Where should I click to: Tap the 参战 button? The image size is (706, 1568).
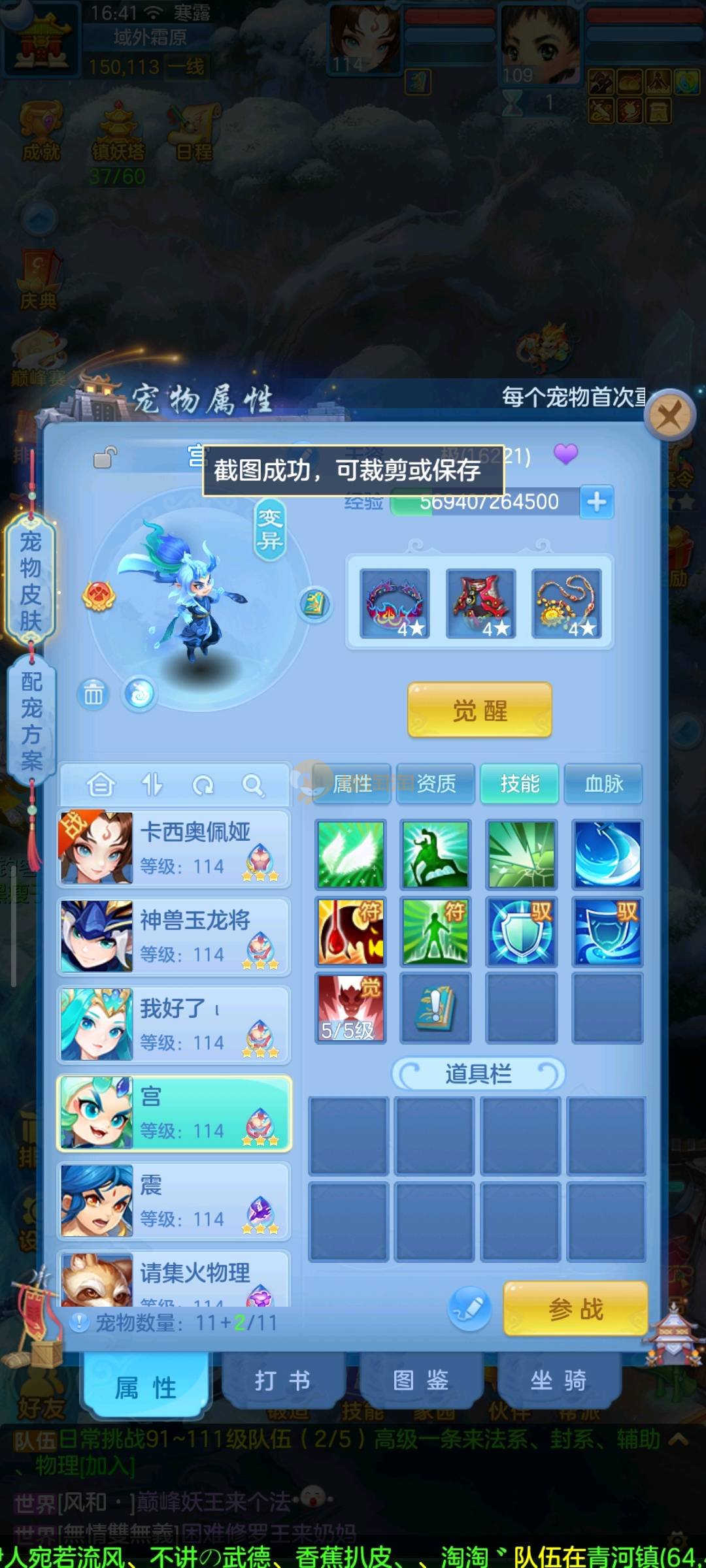575,1309
